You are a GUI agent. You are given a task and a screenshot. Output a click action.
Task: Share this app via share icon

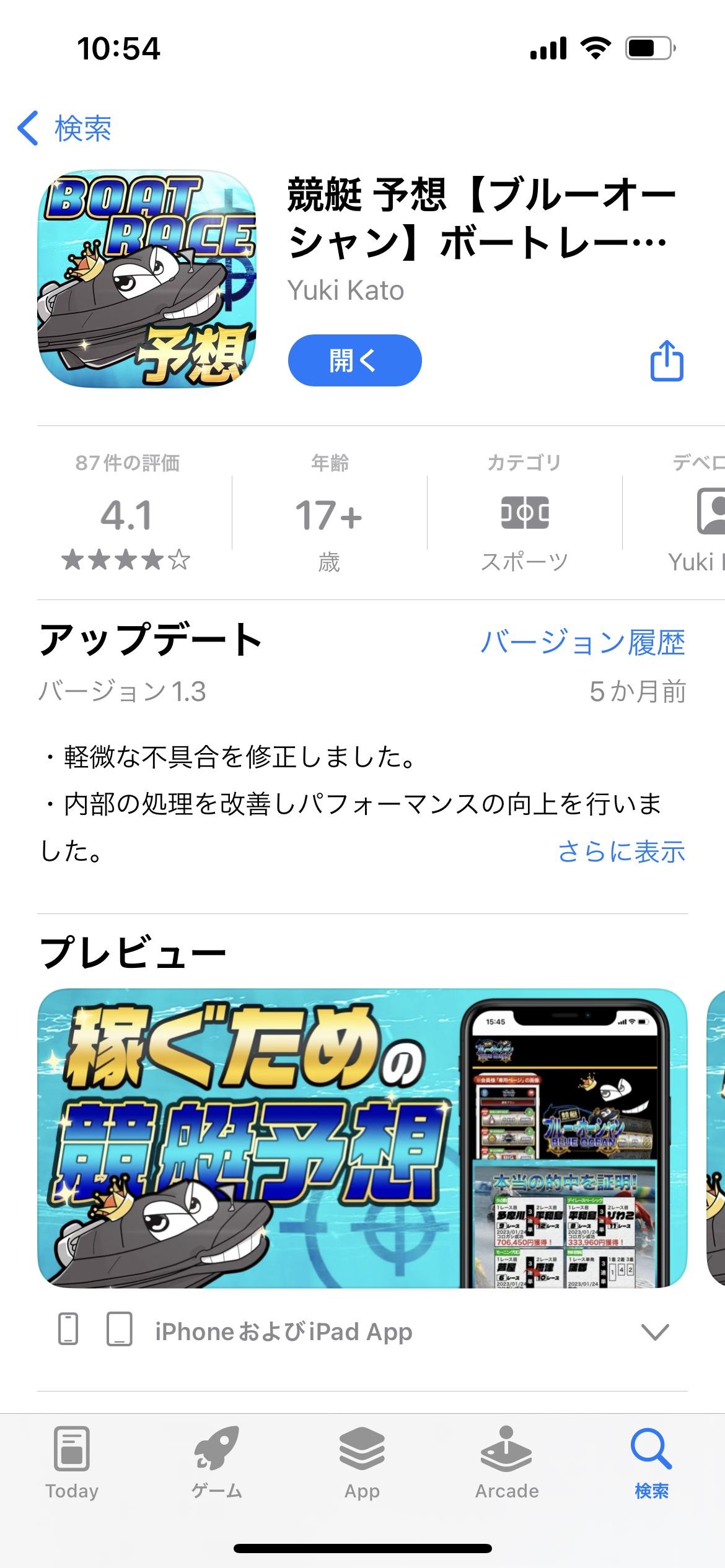pyautogui.click(x=667, y=360)
